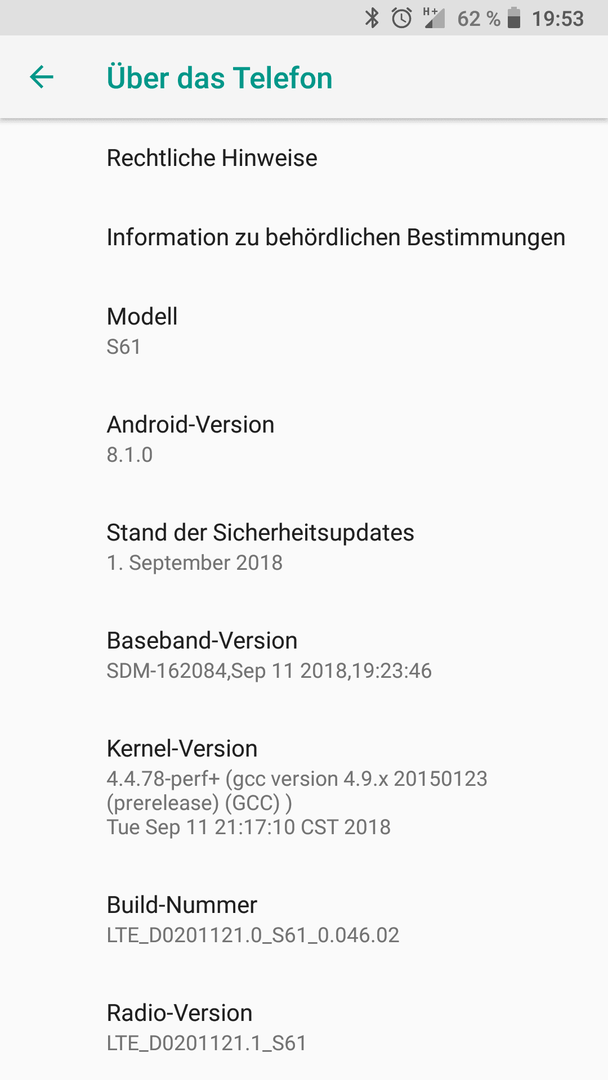
Task: Tap the Radio-Version row
Action: pos(304,1027)
